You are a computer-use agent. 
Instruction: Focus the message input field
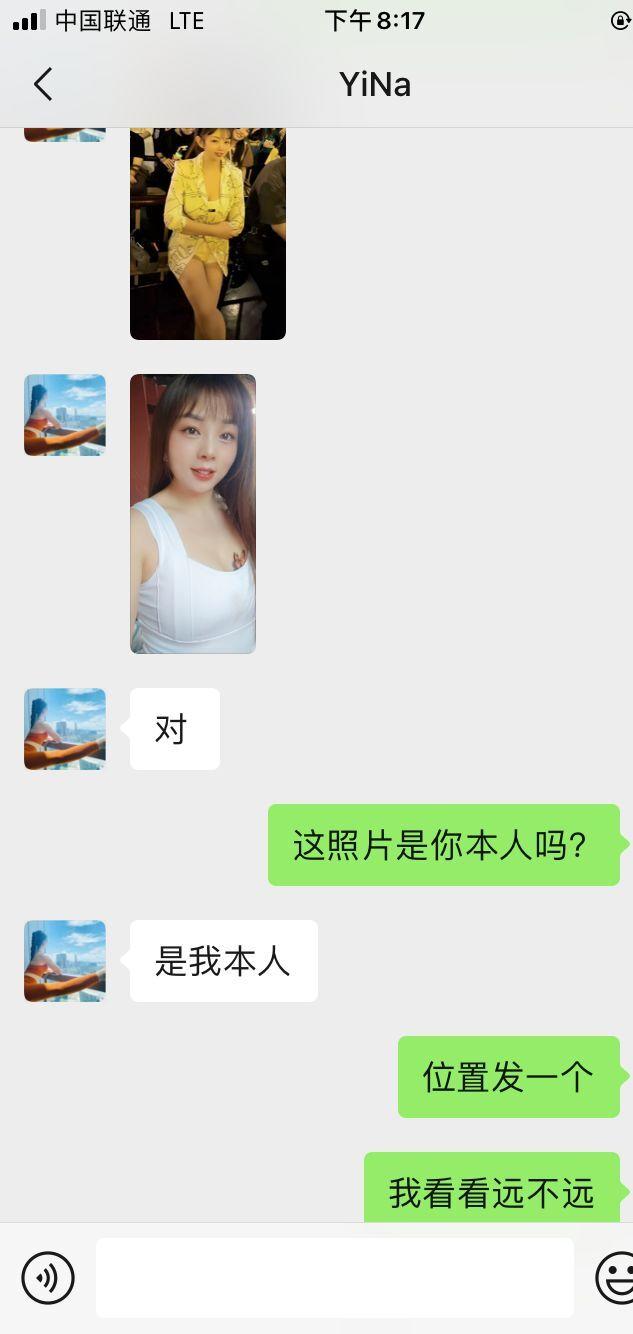(335, 1277)
